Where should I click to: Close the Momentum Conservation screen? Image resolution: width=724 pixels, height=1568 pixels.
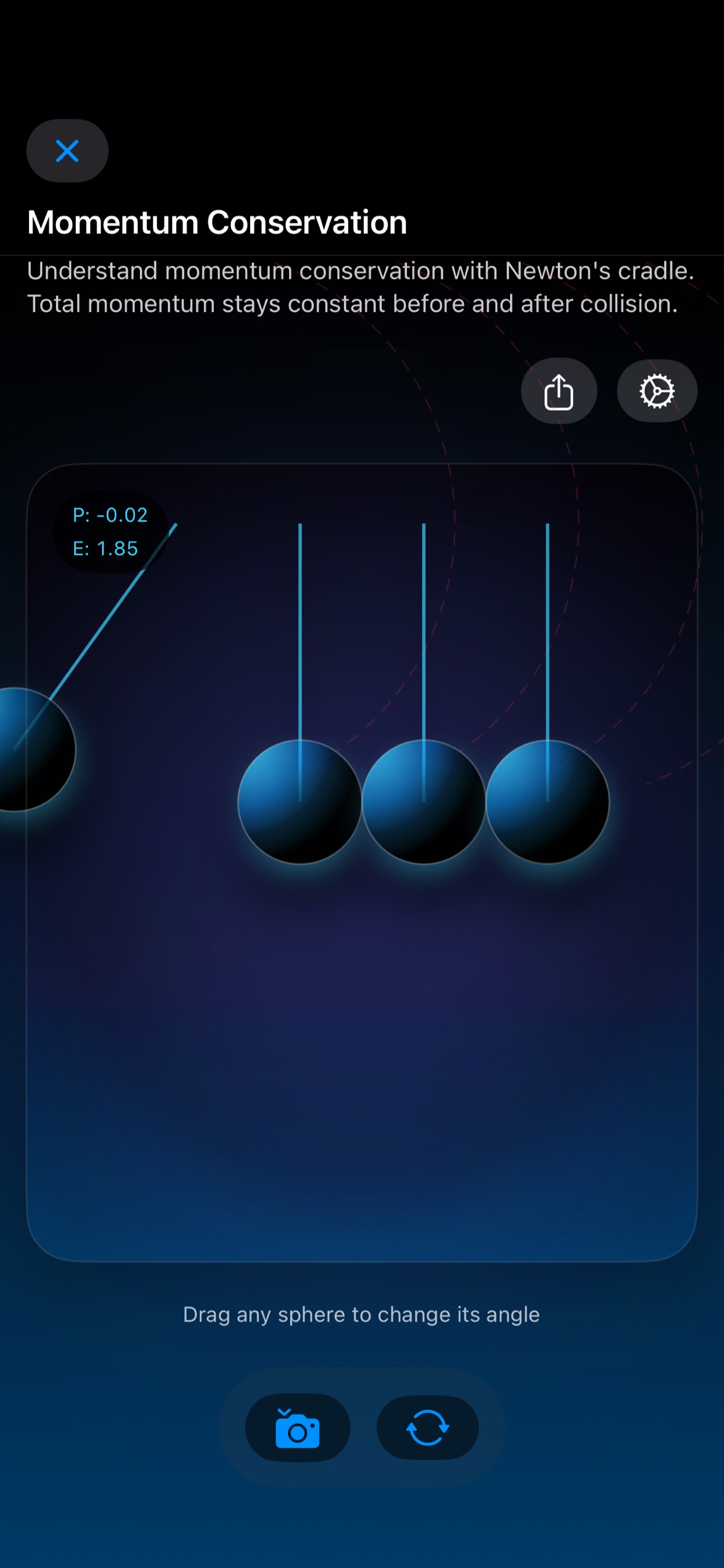[x=67, y=151]
